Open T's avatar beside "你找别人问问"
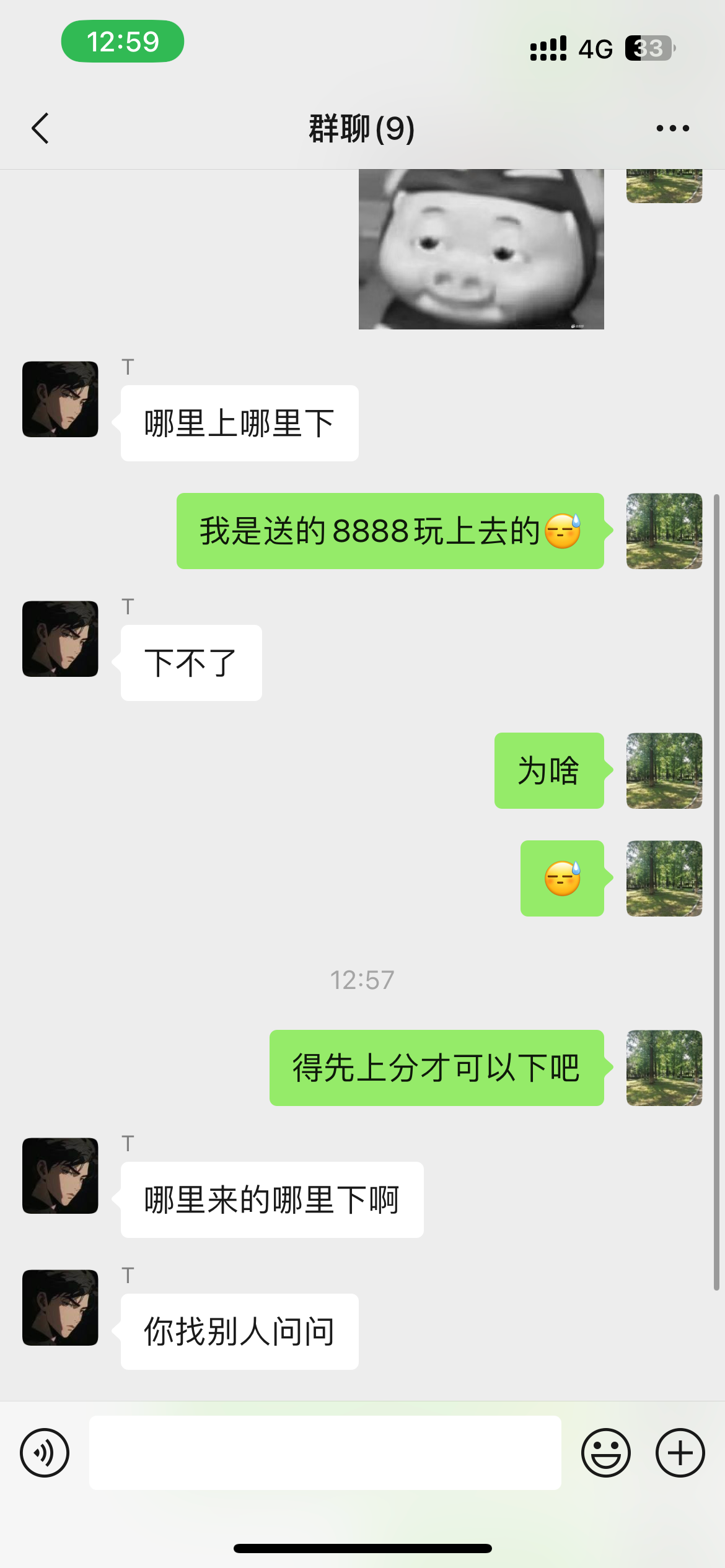The image size is (725, 1568). click(x=60, y=1308)
